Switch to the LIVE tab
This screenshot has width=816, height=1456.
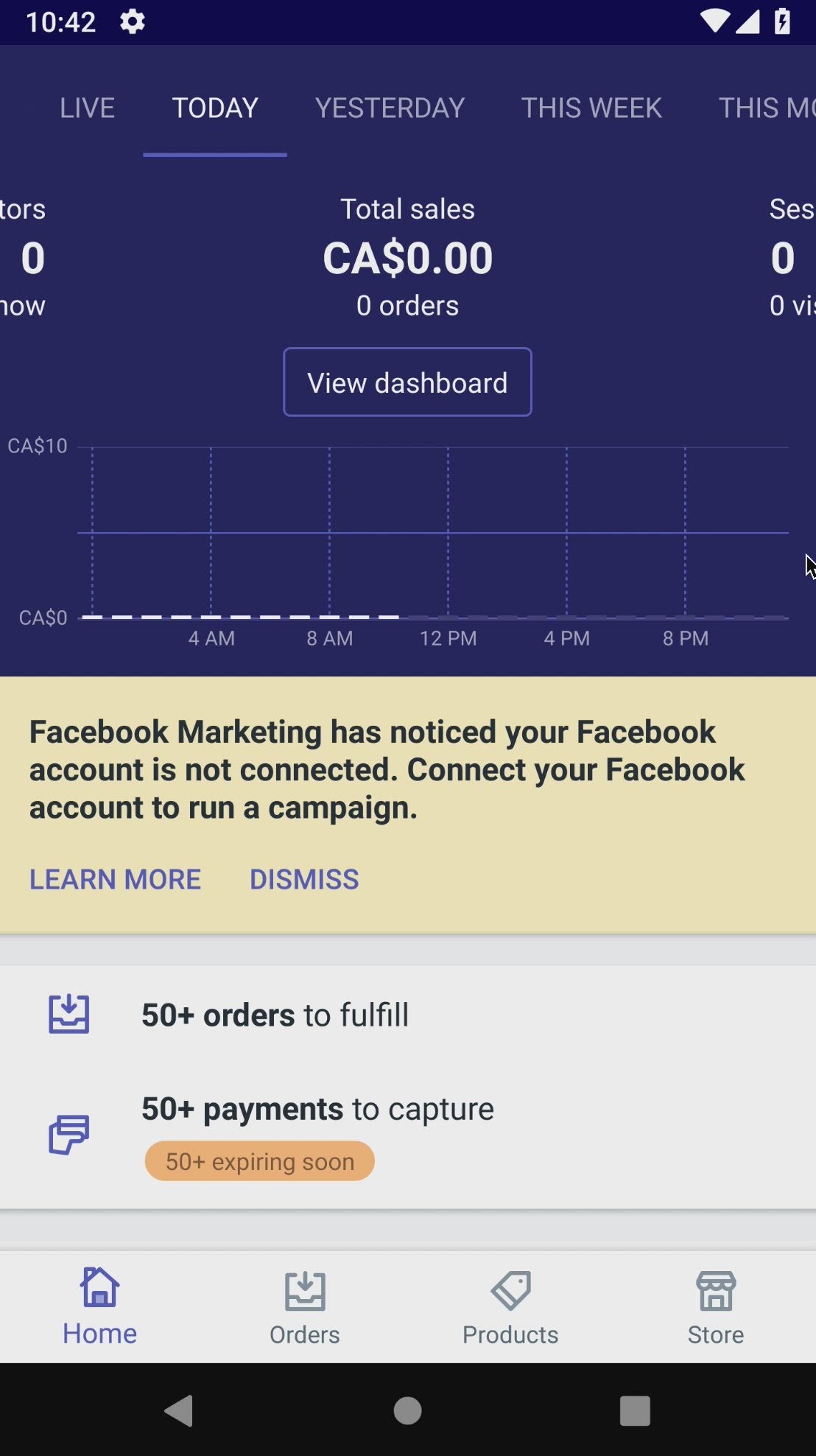pyautogui.click(x=87, y=108)
